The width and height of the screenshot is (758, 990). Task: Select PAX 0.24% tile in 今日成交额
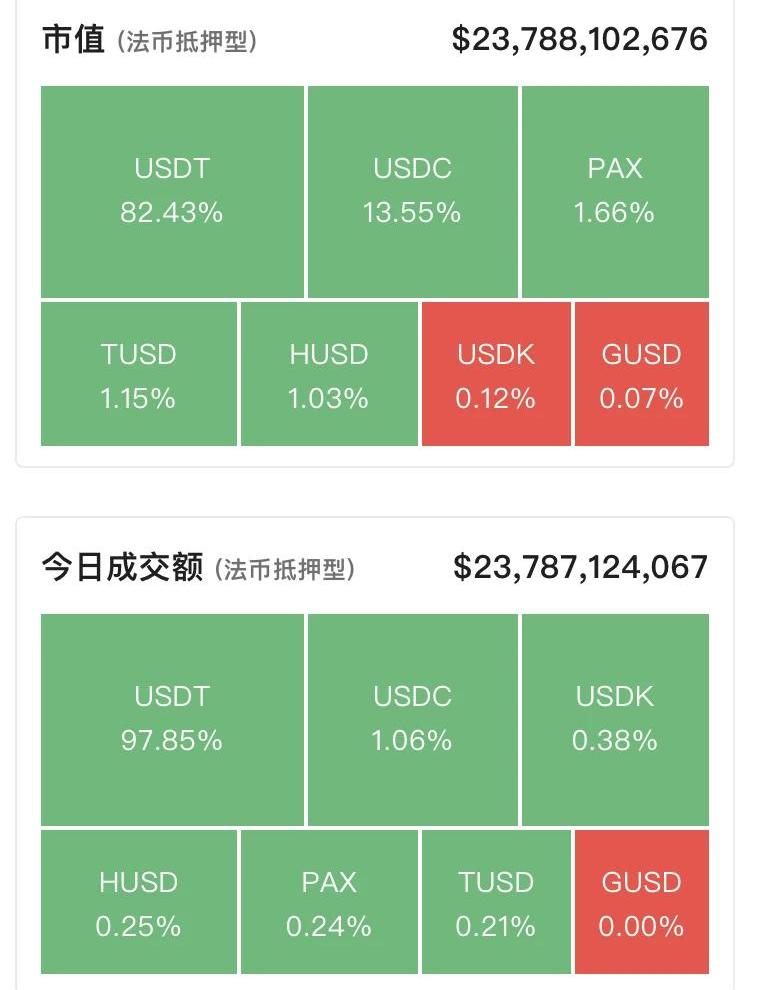(x=328, y=902)
